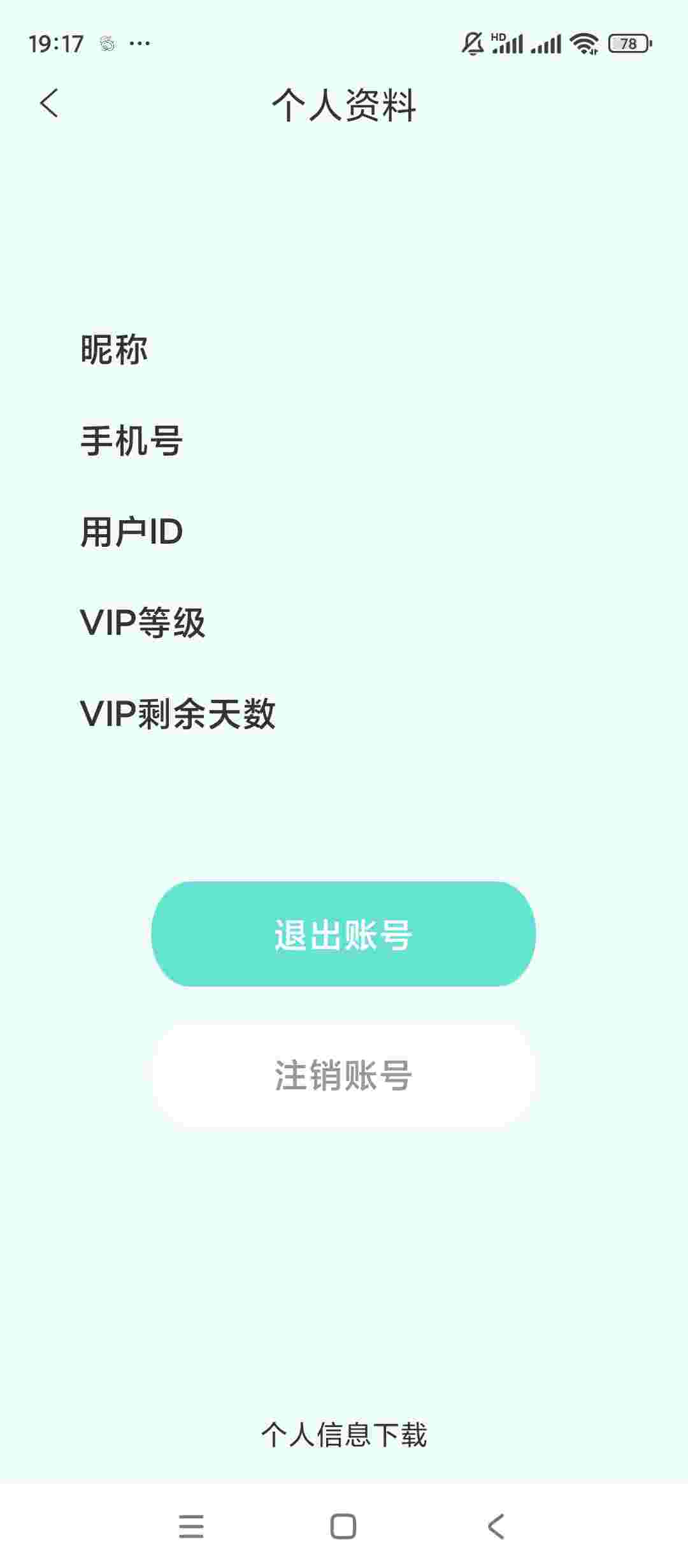688x1568 pixels.
Task: Open system recent apps menu
Action: click(191, 1527)
